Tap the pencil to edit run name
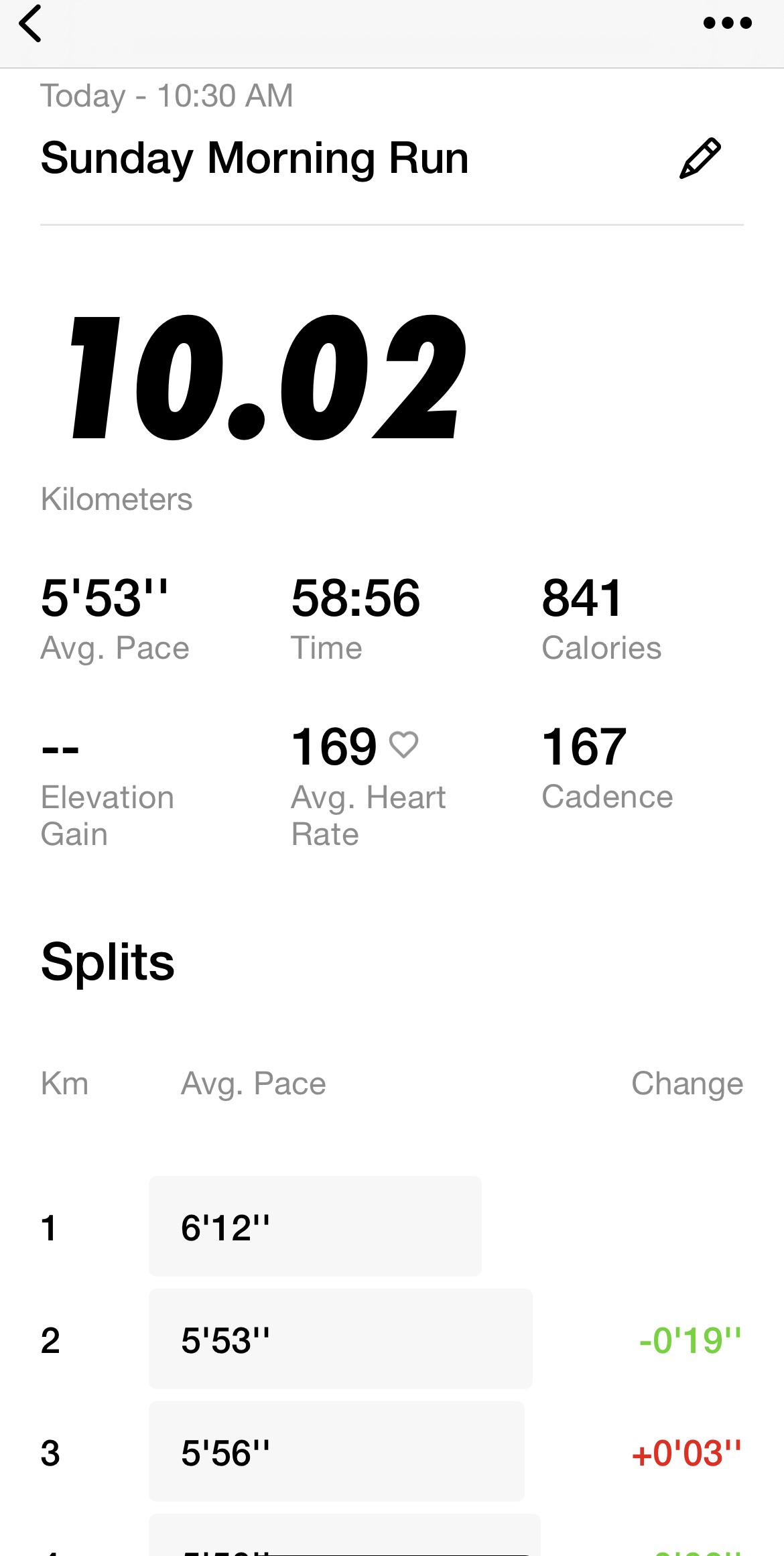 [700, 158]
